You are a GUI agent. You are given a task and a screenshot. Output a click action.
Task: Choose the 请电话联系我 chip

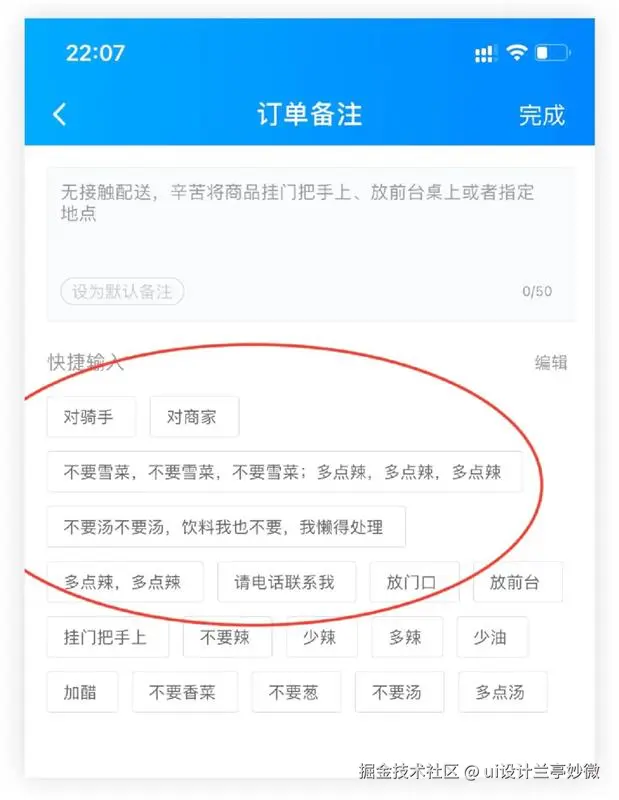285,582
